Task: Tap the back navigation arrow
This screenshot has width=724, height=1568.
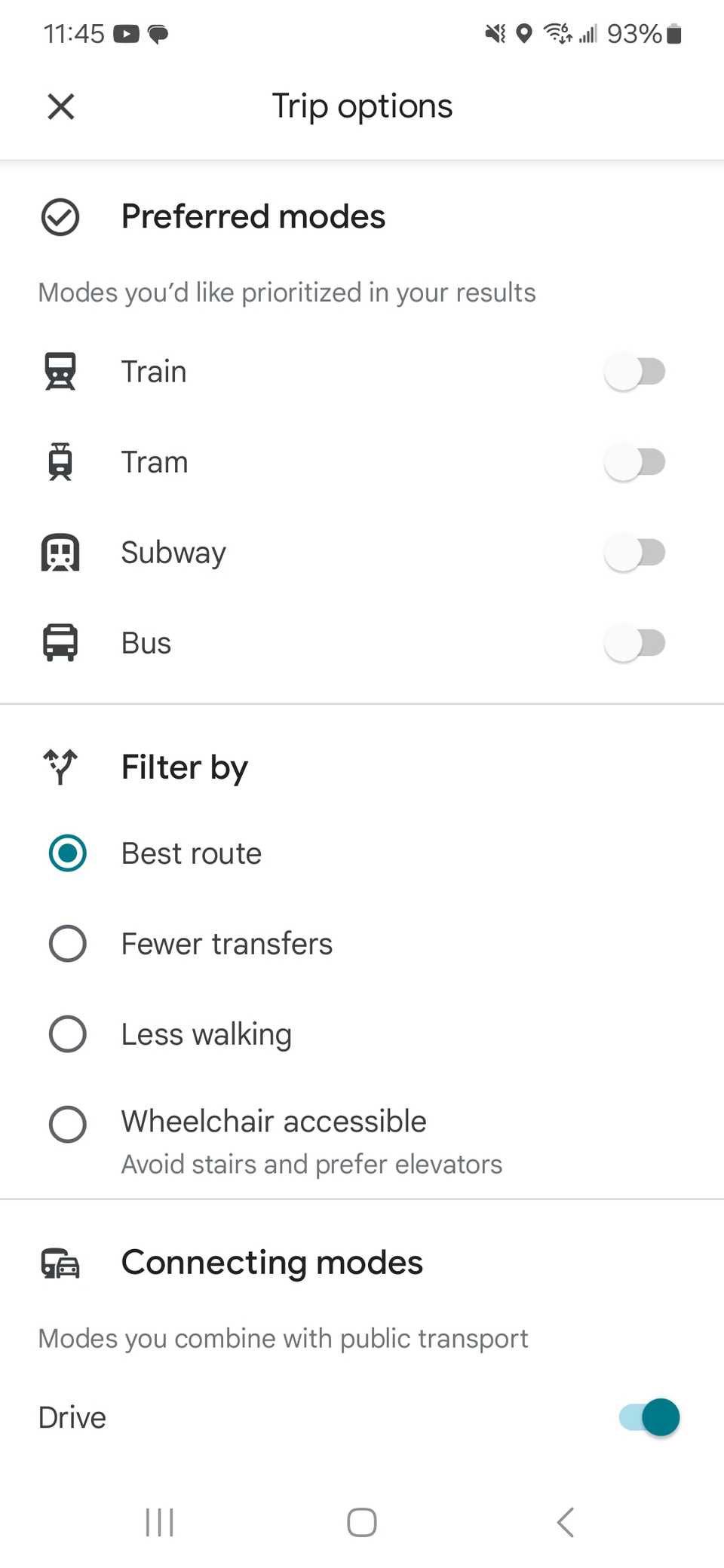Action: click(565, 1521)
